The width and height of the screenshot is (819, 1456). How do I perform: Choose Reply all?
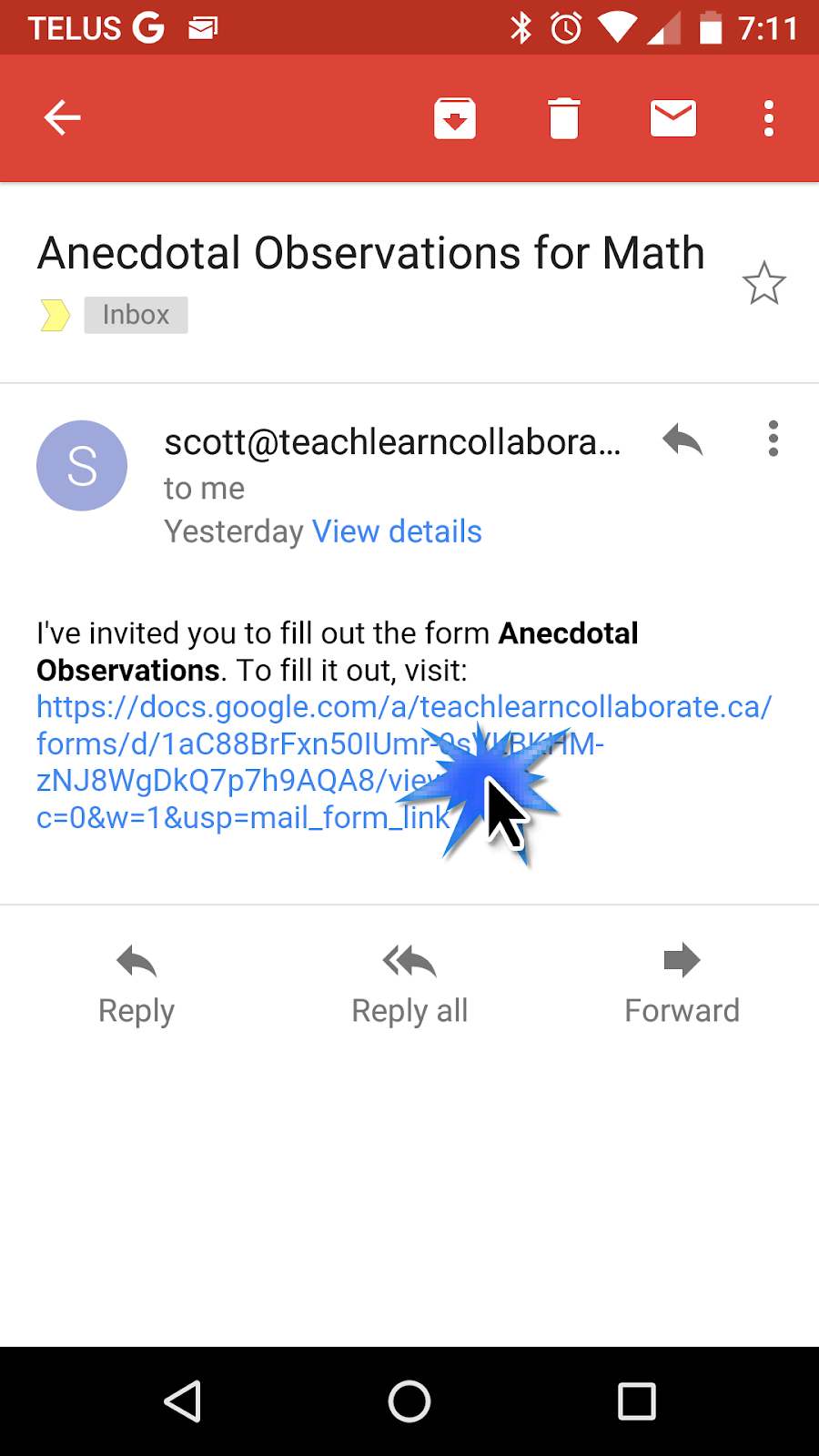pyautogui.click(x=409, y=986)
